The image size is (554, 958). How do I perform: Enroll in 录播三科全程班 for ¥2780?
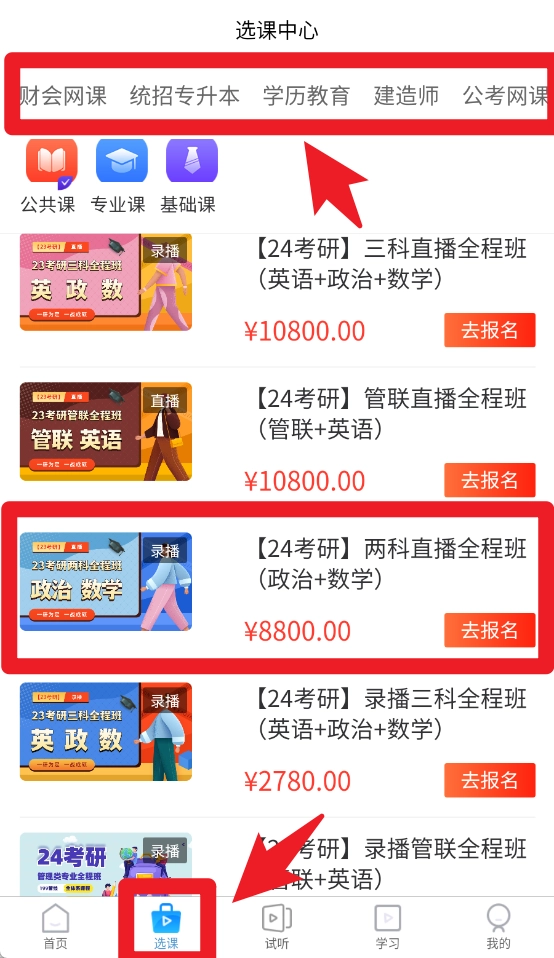point(489,780)
